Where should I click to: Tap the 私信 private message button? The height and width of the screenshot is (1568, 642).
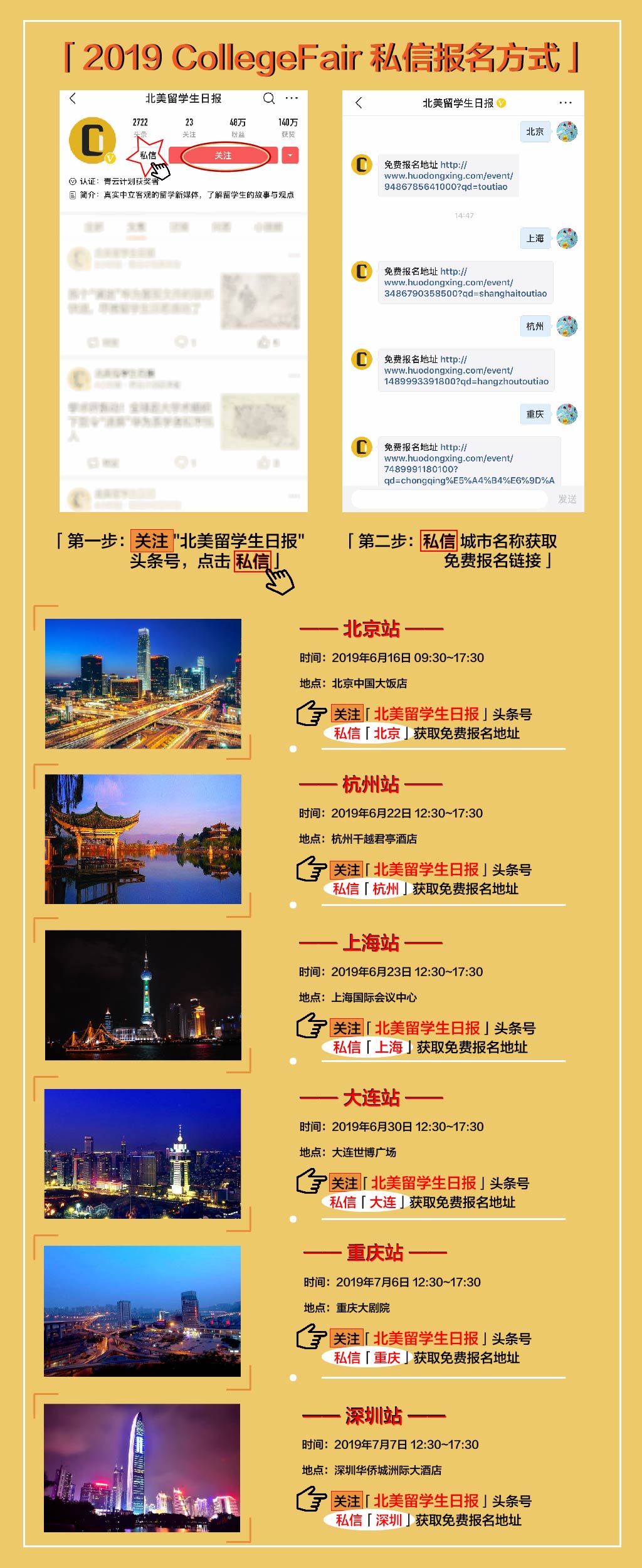pyautogui.click(x=148, y=154)
